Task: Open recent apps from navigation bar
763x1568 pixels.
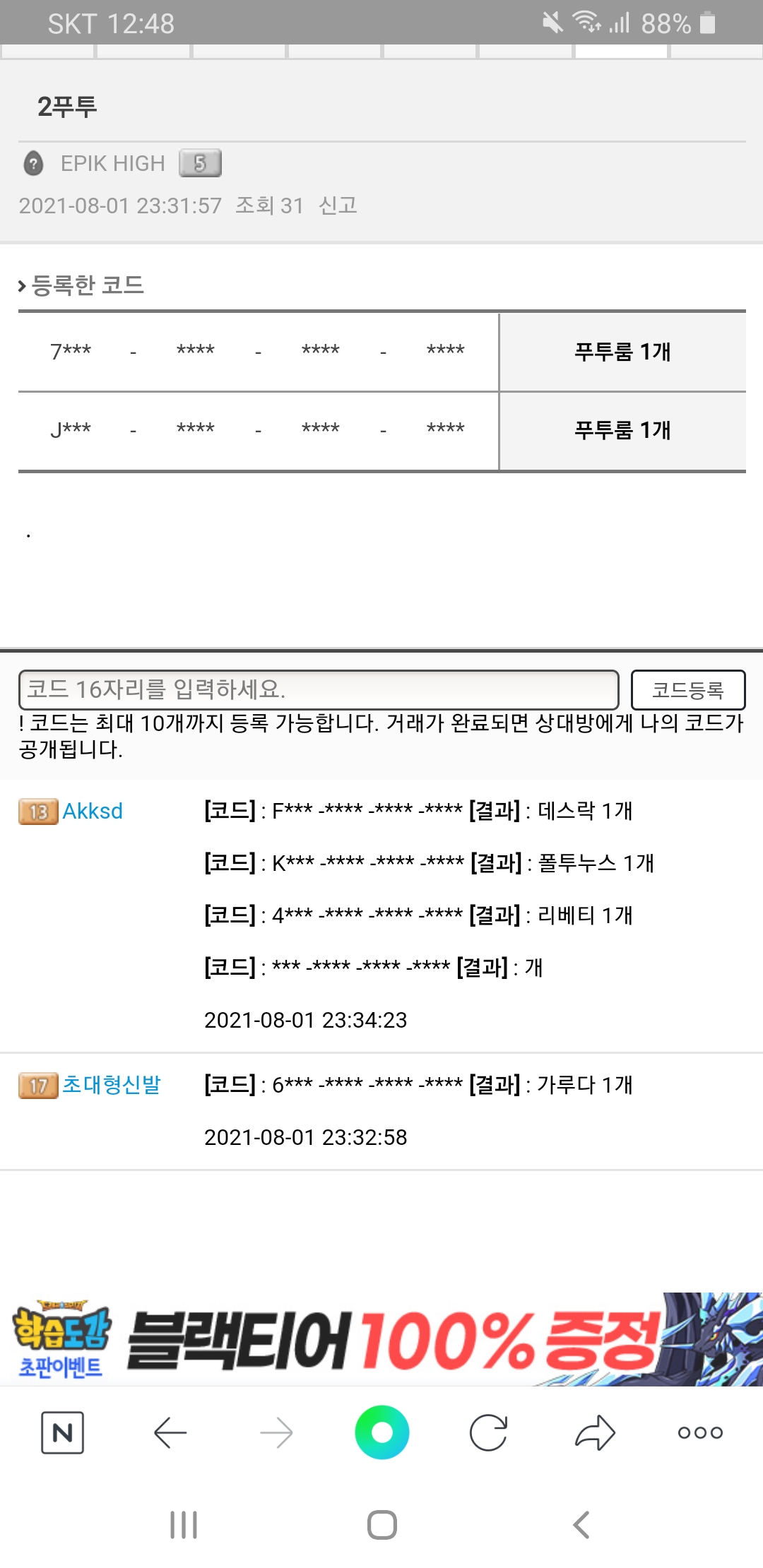Action: pyautogui.click(x=184, y=1525)
